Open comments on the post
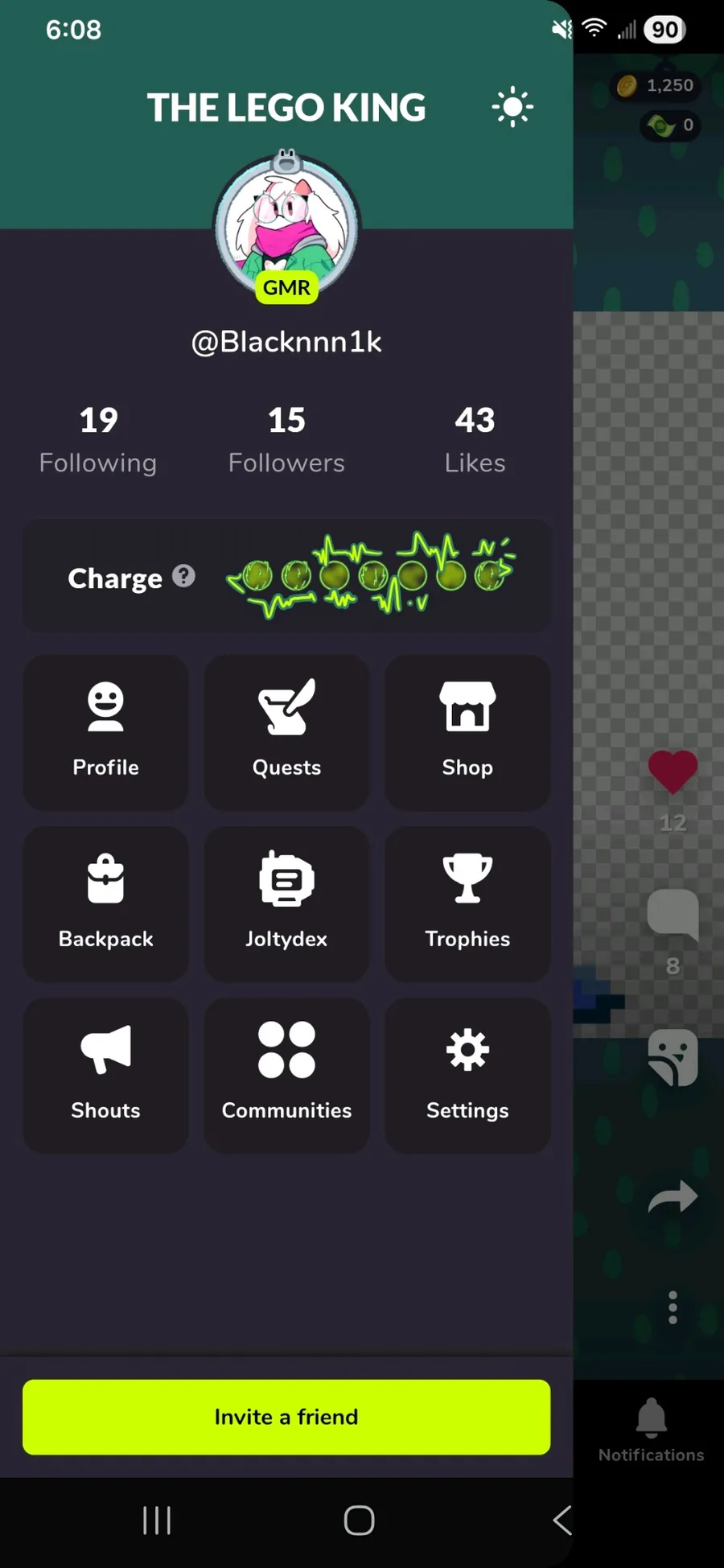 tap(673, 914)
